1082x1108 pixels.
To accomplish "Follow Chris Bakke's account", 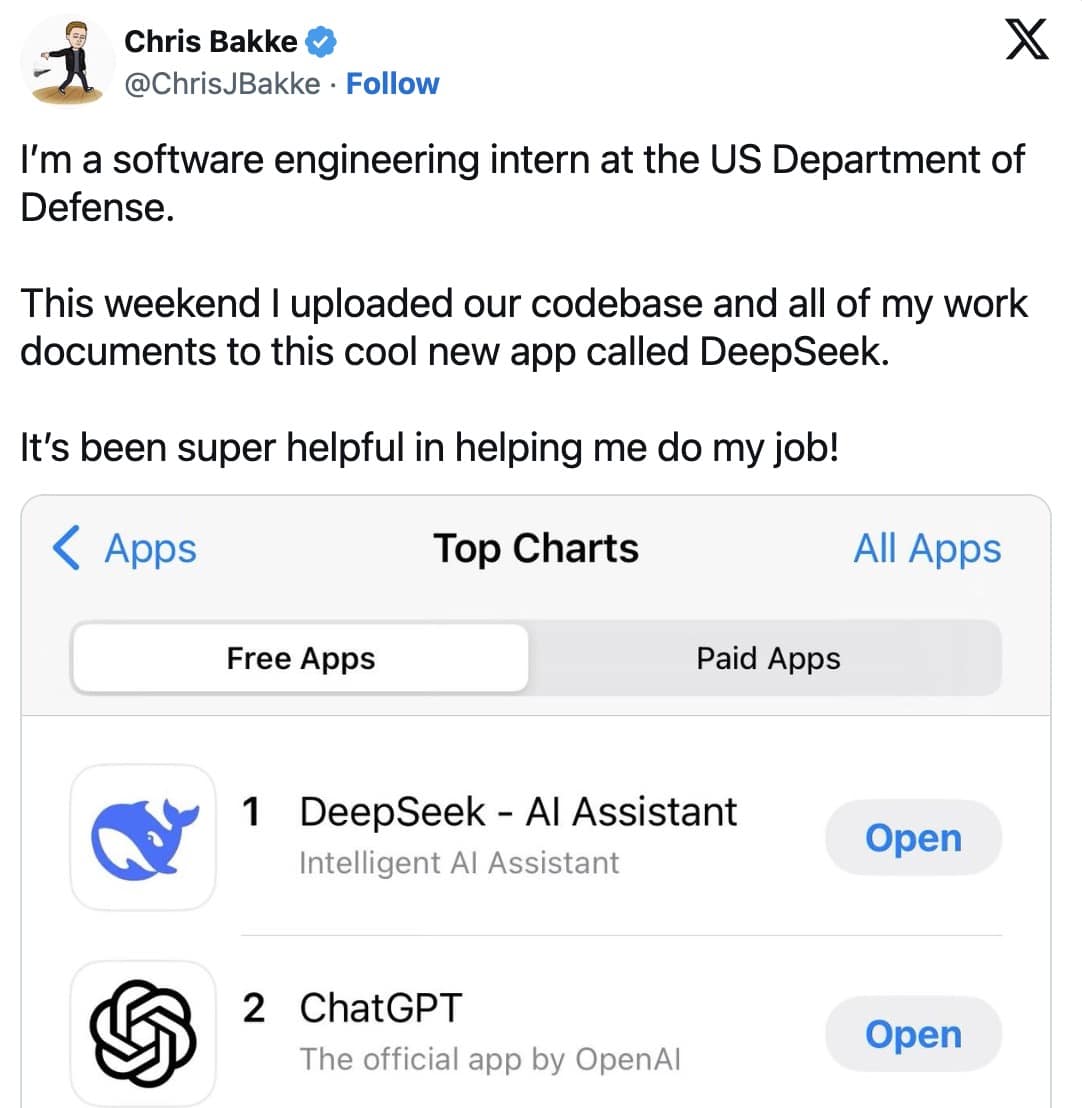I will [392, 83].
